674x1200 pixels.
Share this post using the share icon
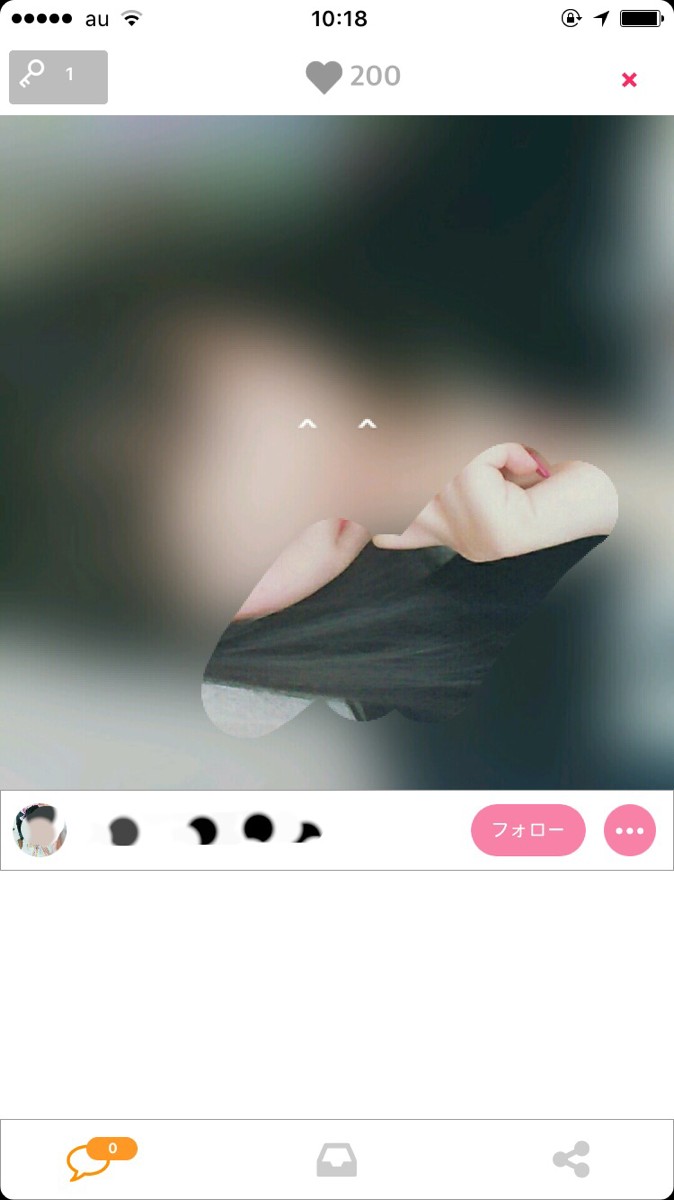coord(572,1160)
